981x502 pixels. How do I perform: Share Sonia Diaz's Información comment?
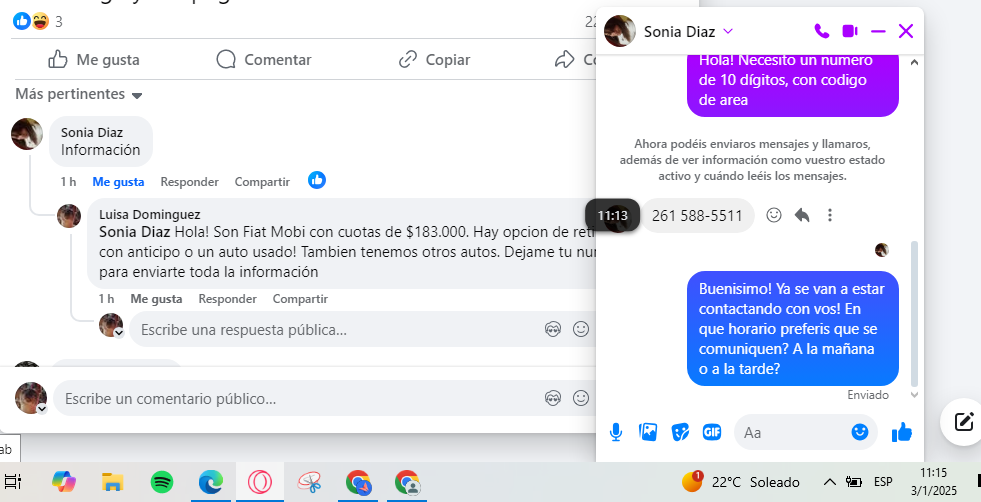click(x=262, y=182)
